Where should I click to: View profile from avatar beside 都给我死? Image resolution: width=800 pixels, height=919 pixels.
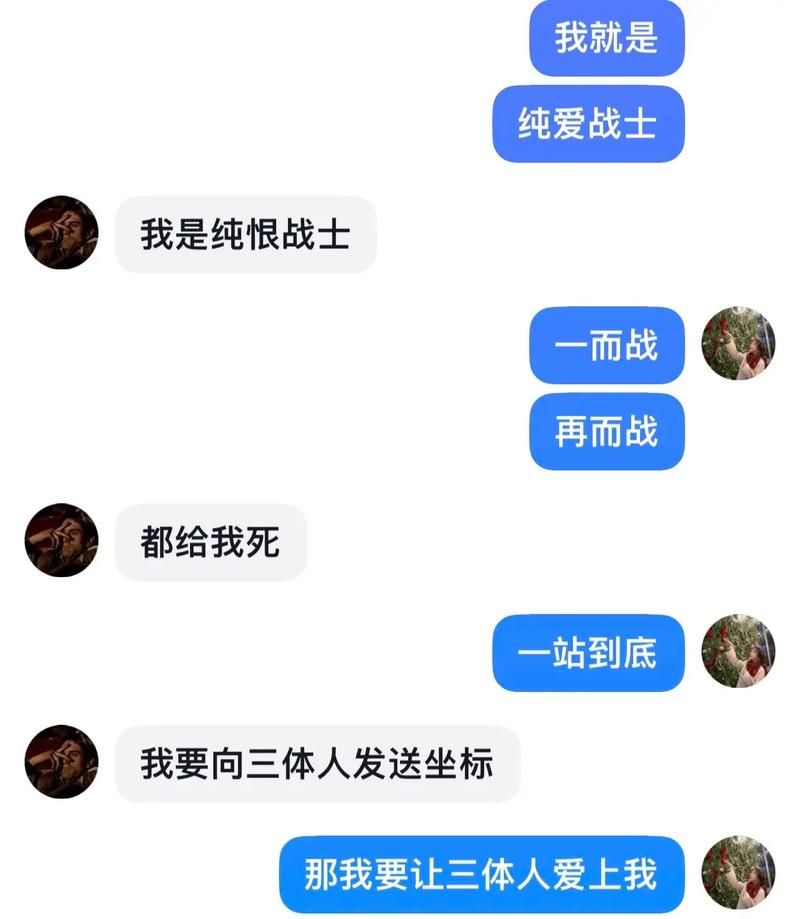tap(61, 540)
